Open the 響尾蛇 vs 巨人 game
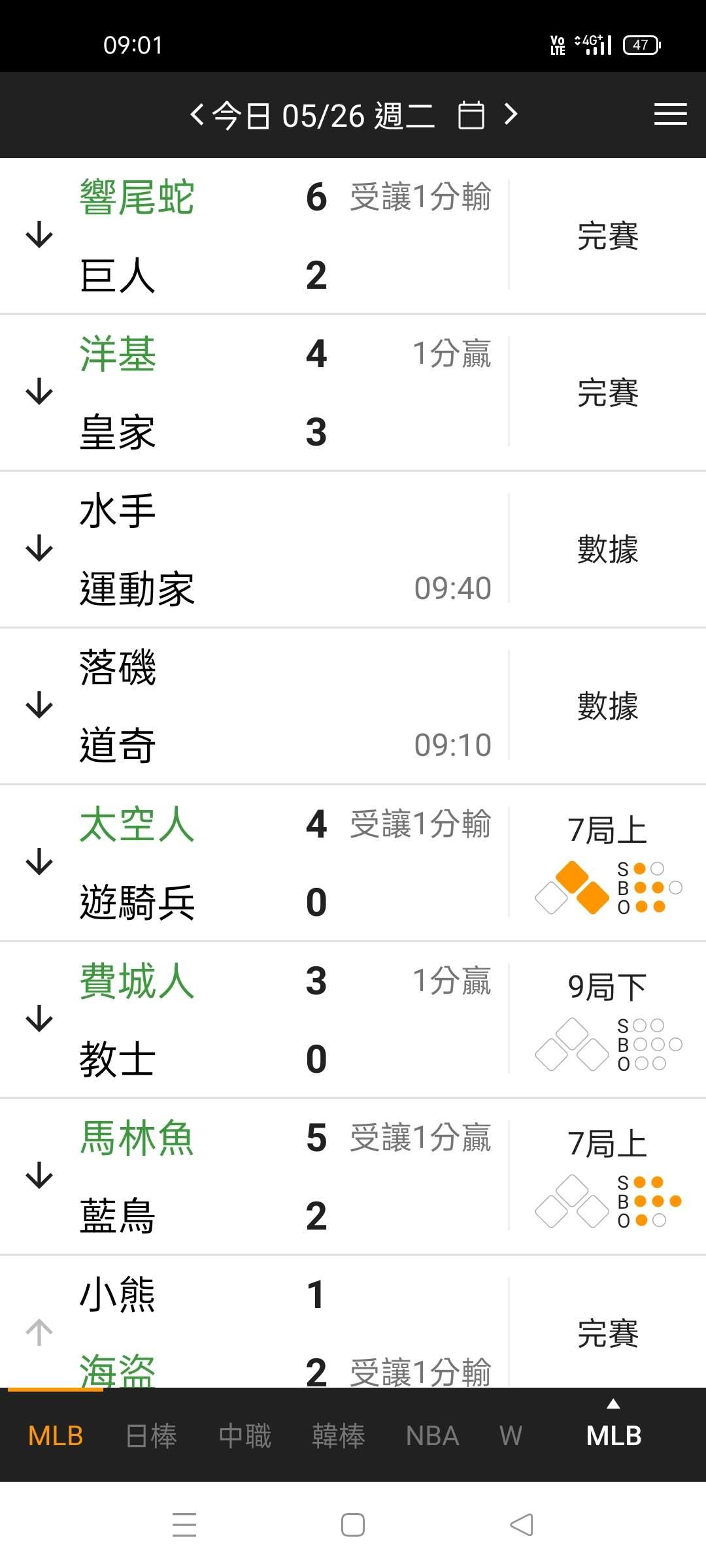 [x=353, y=236]
